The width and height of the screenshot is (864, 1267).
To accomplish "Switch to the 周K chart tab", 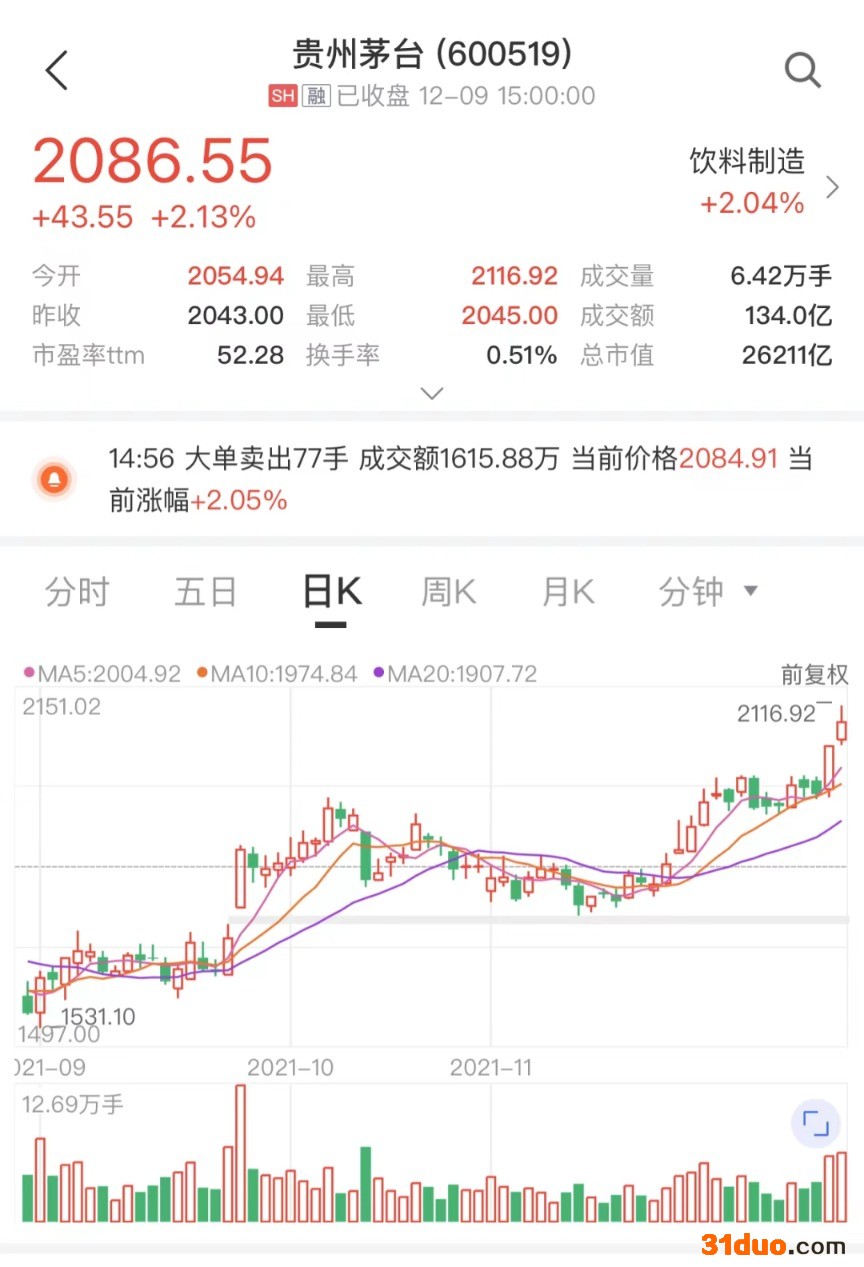I will click(448, 592).
